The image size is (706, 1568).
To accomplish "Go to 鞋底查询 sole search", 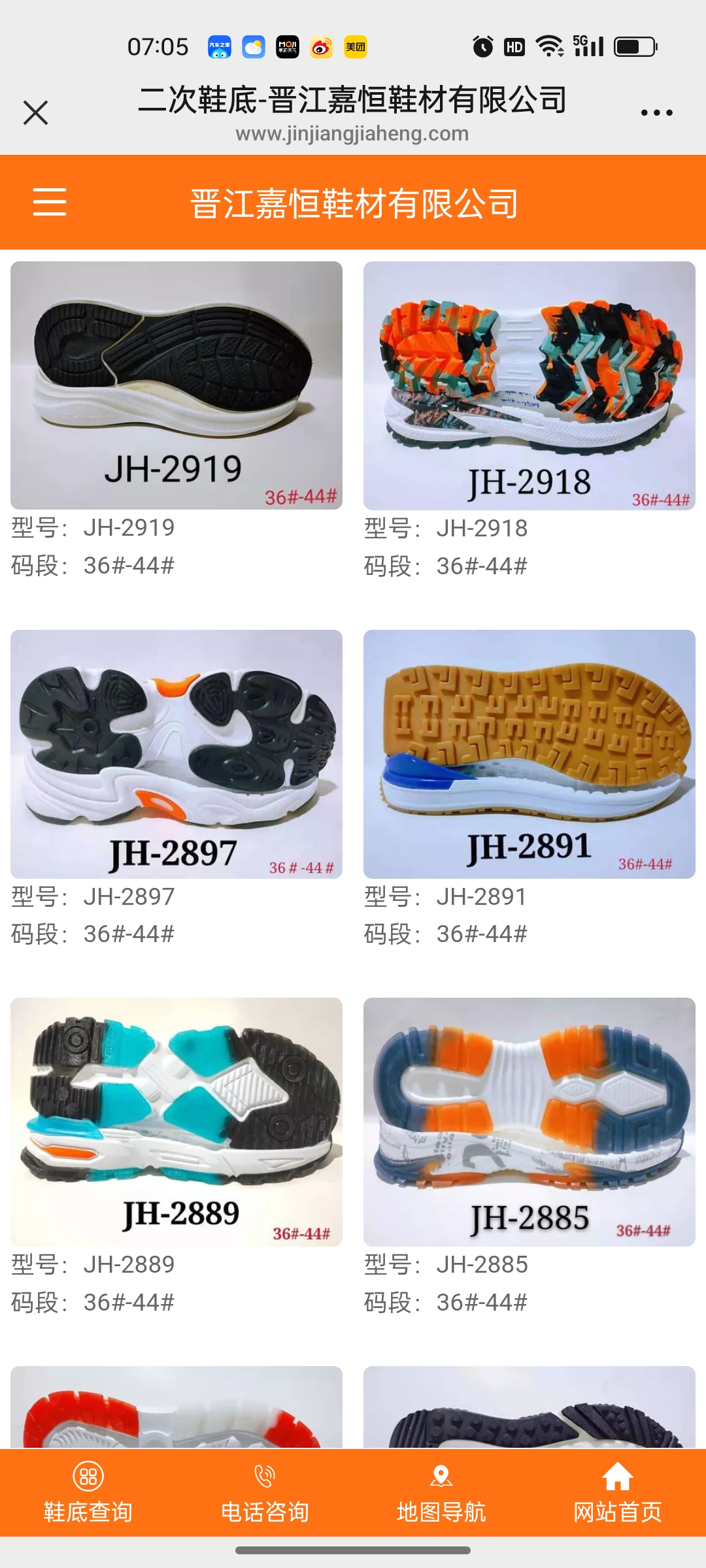I will click(x=88, y=1492).
